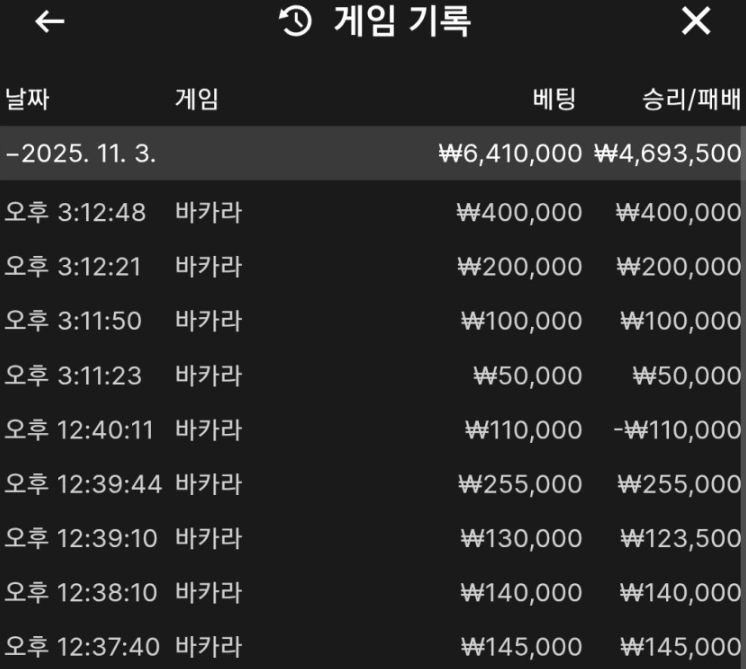This screenshot has width=746, height=669.
Task: Select the 오후 3:11:23 바카라 row
Action: tap(373, 376)
